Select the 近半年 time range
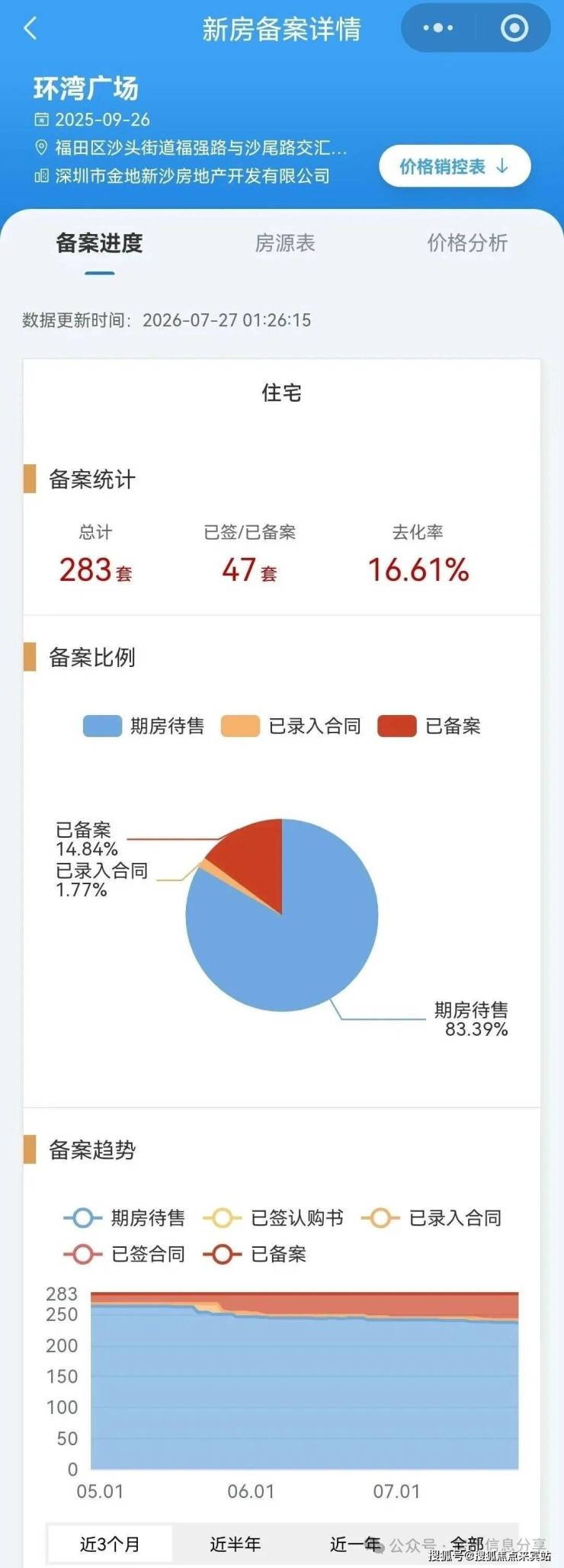The image size is (564, 1568). (x=236, y=1544)
